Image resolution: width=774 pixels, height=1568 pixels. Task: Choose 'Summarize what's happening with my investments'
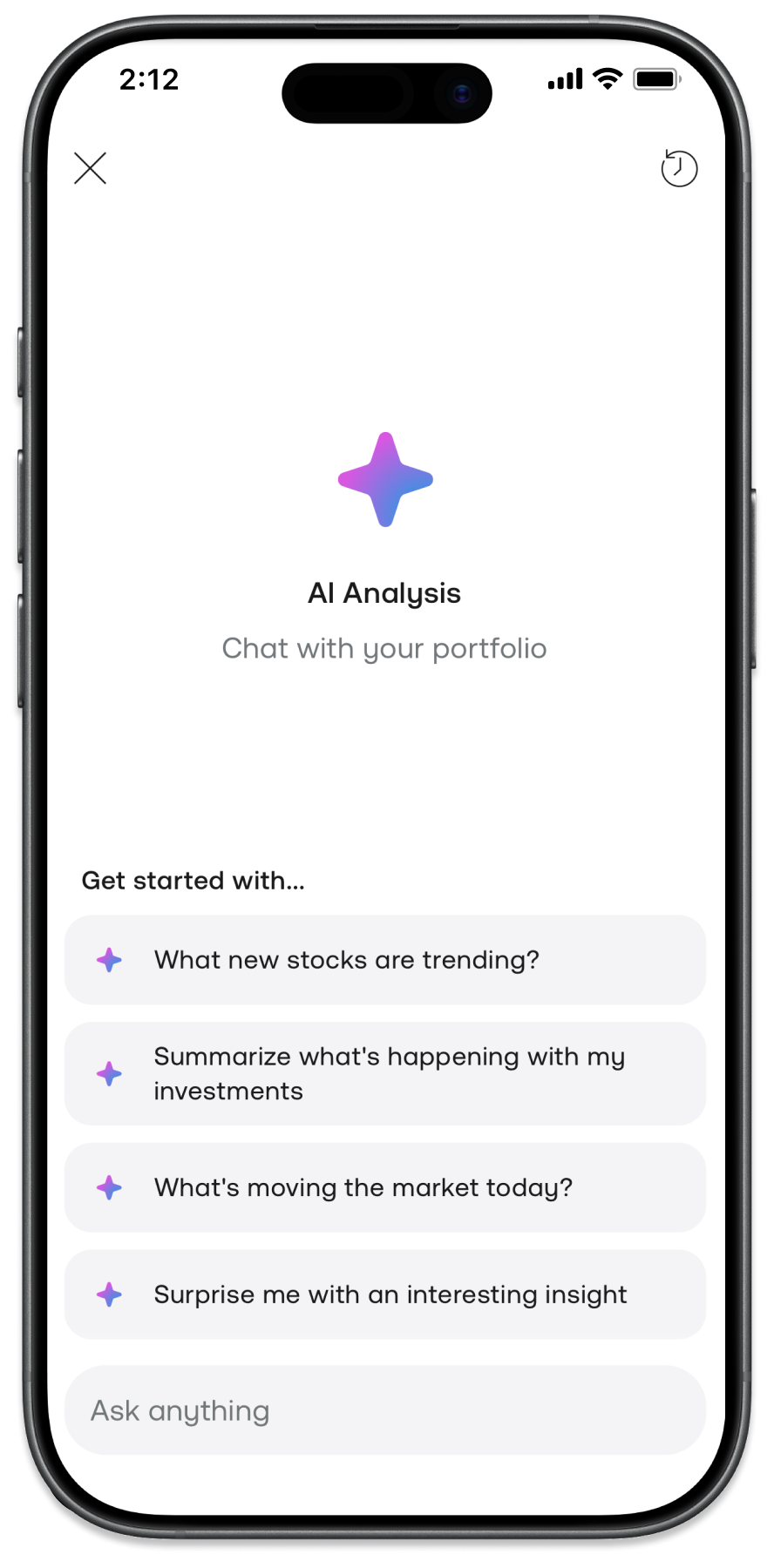coord(384,1073)
